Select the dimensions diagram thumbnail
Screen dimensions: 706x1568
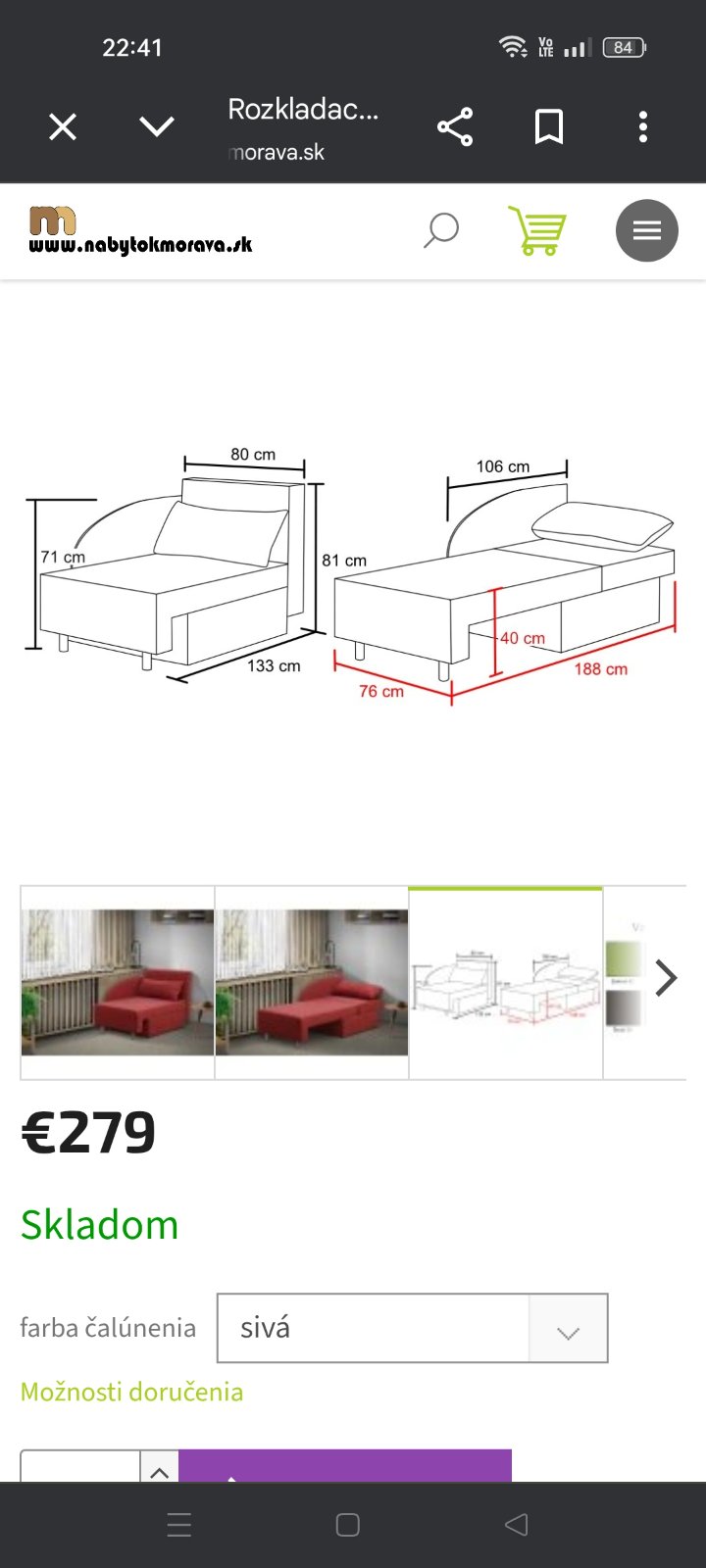(505, 982)
